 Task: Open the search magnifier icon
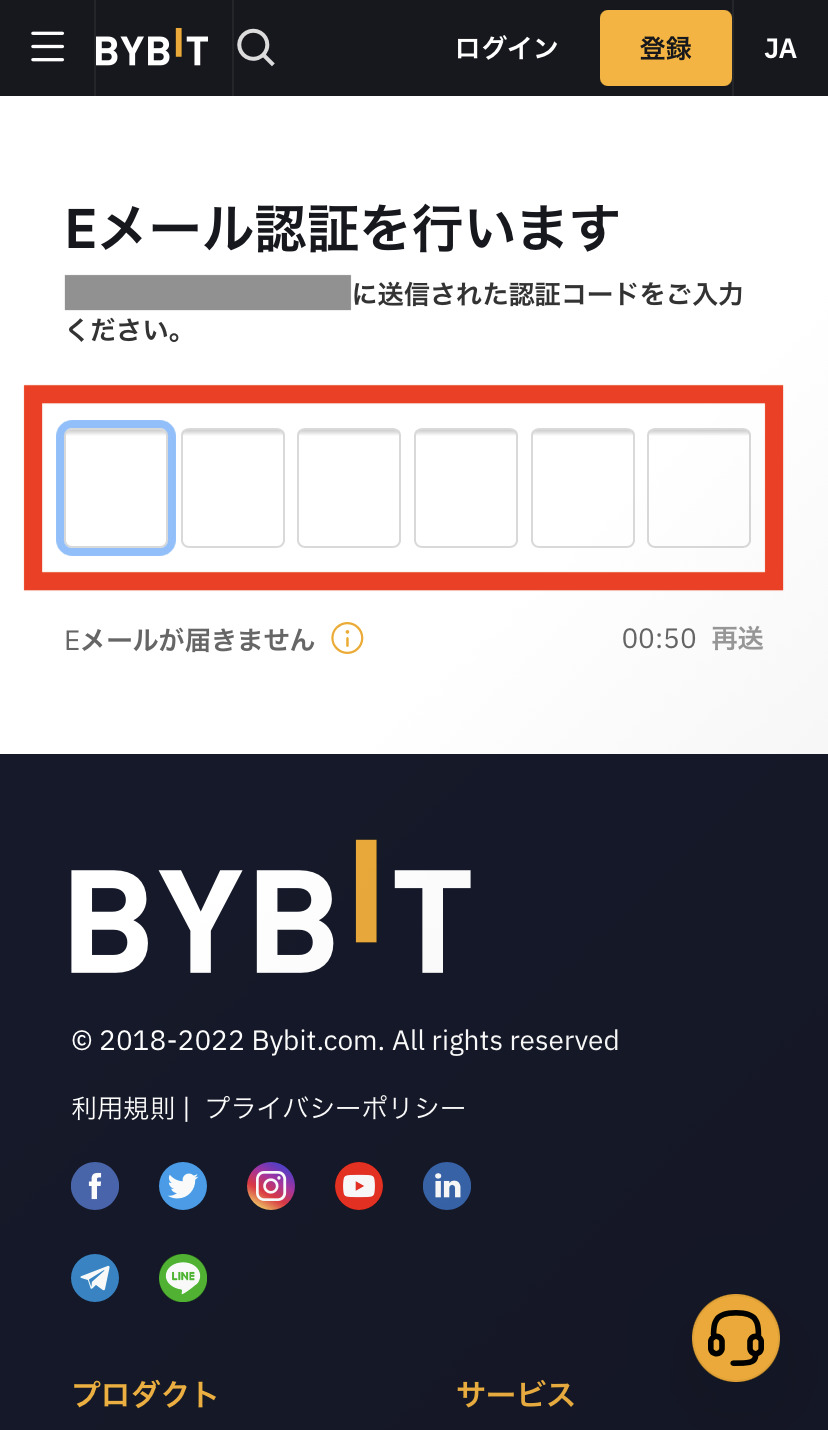(x=256, y=47)
